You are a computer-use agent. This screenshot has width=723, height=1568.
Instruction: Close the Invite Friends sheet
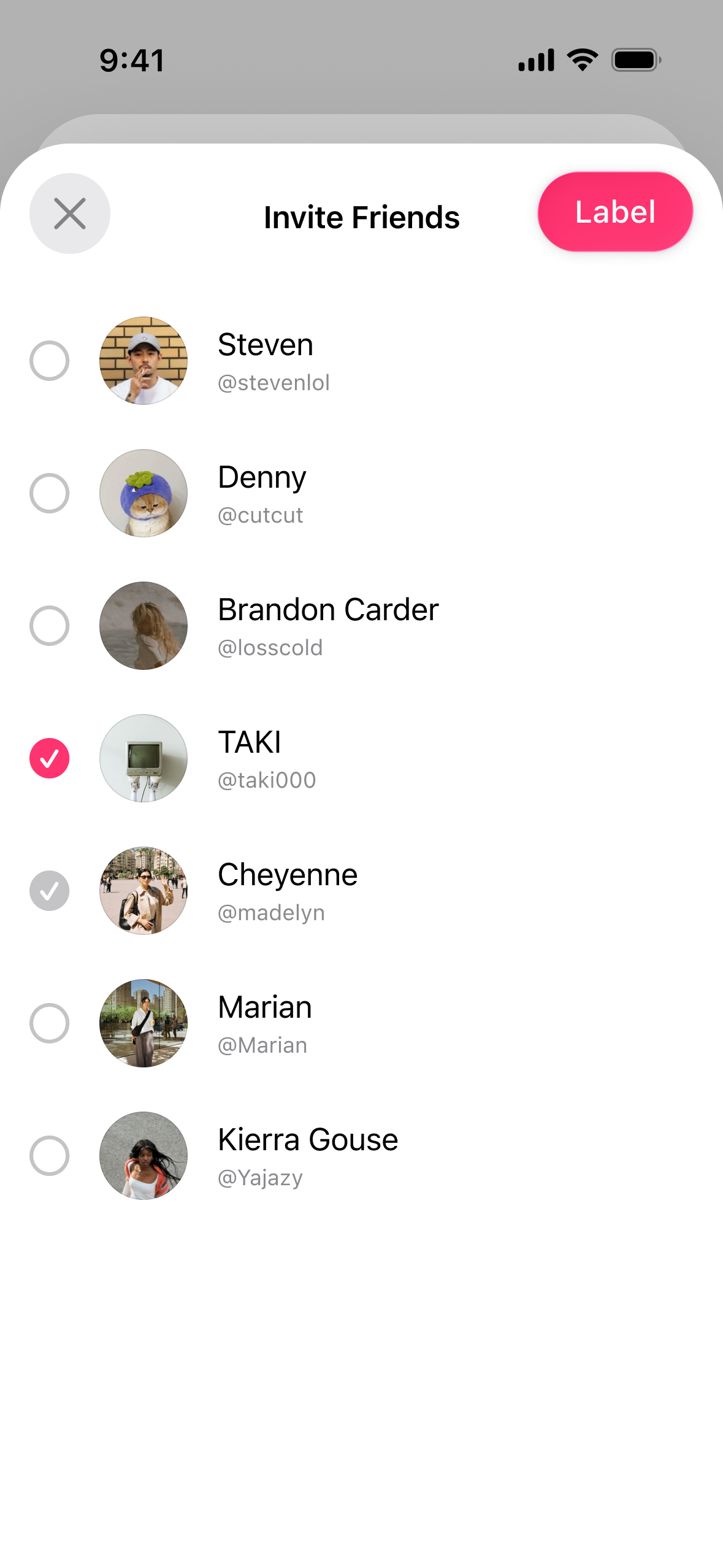click(x=69, y=213)
